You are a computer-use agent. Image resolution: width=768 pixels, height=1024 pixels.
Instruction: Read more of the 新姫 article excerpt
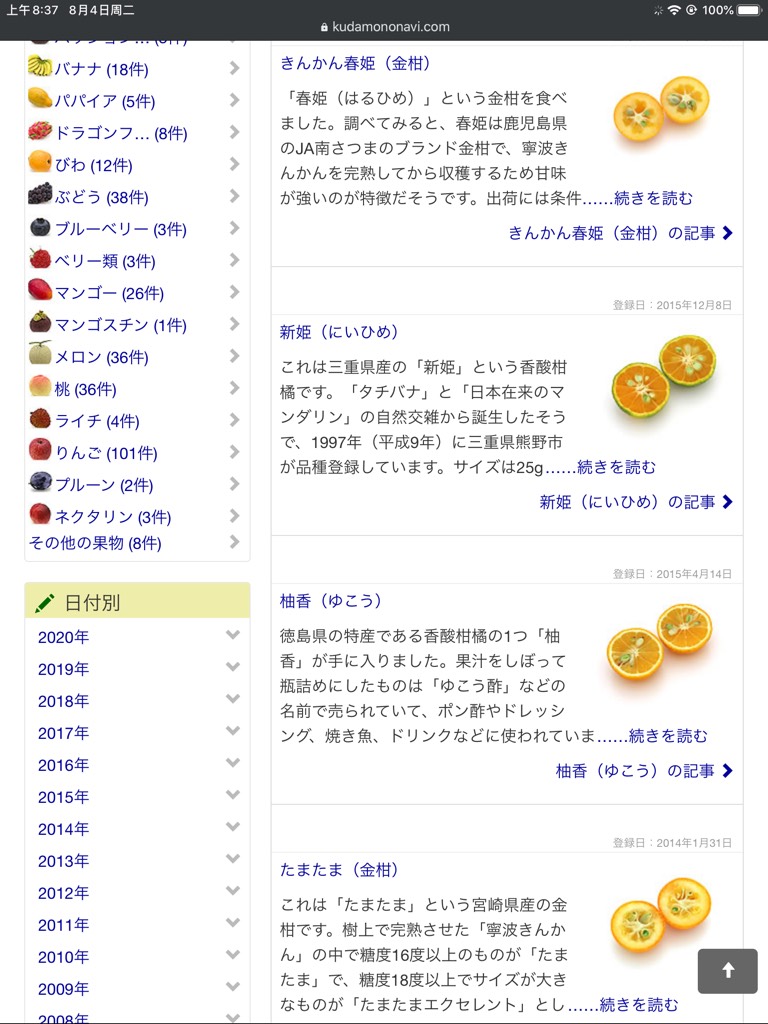(x=616, y=467)
